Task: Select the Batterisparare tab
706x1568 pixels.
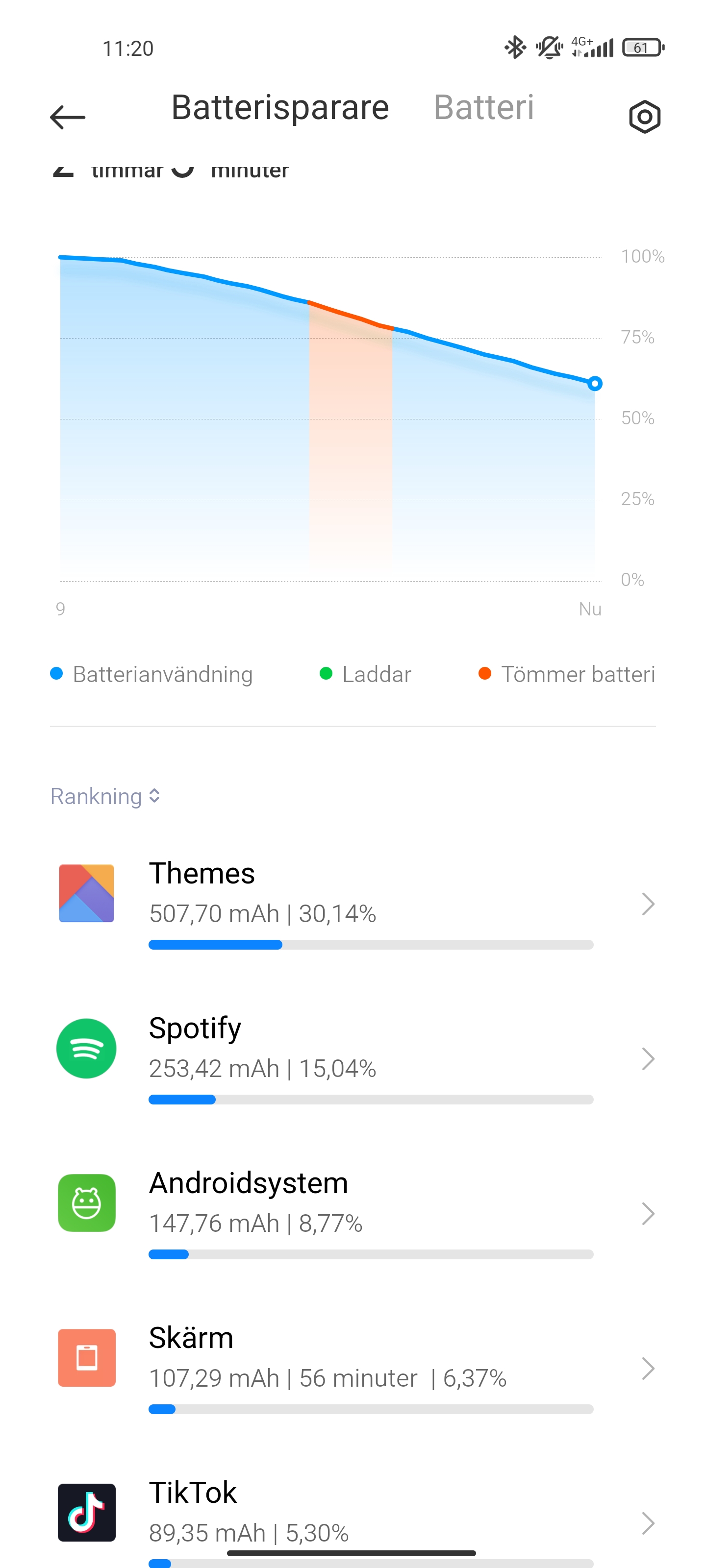Action: (279, 108)
